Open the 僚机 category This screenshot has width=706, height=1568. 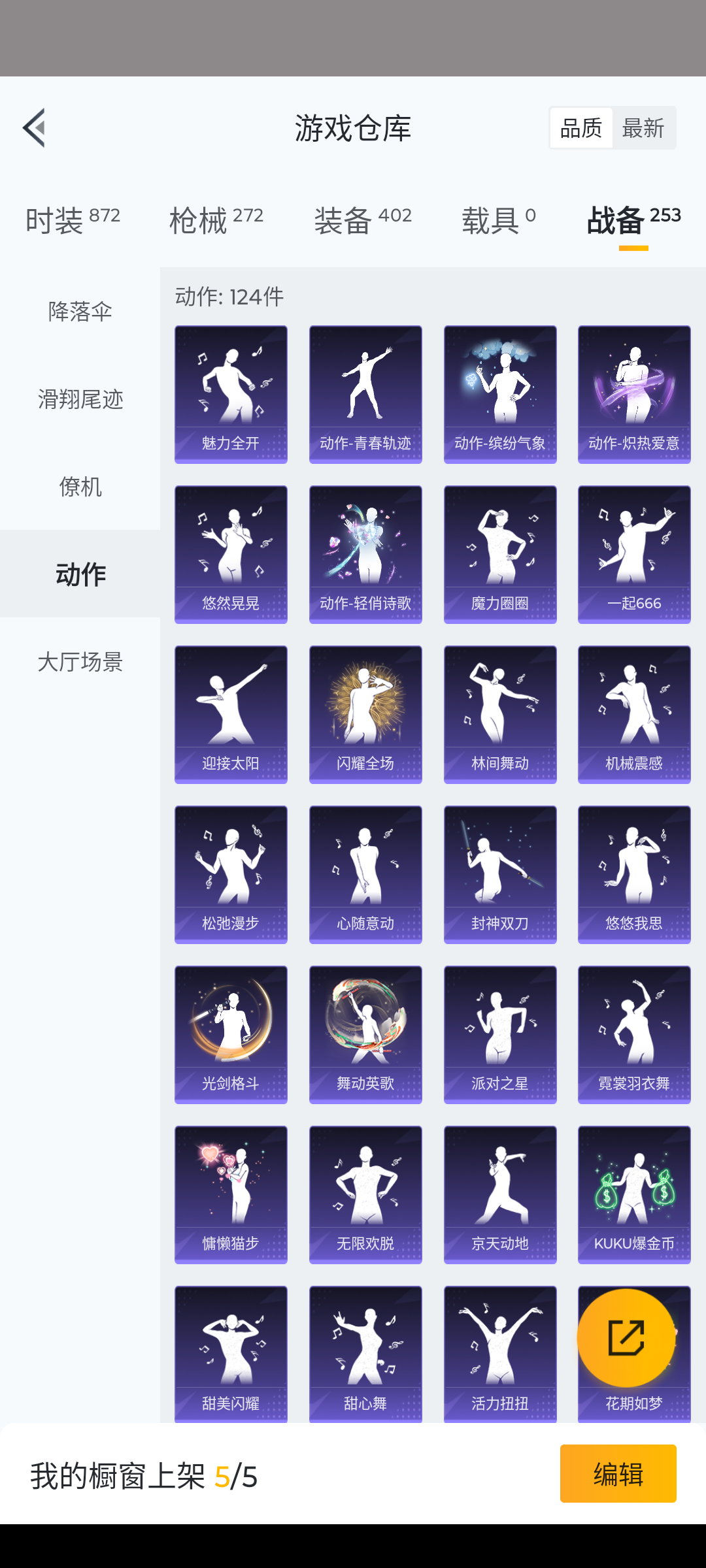80,487
